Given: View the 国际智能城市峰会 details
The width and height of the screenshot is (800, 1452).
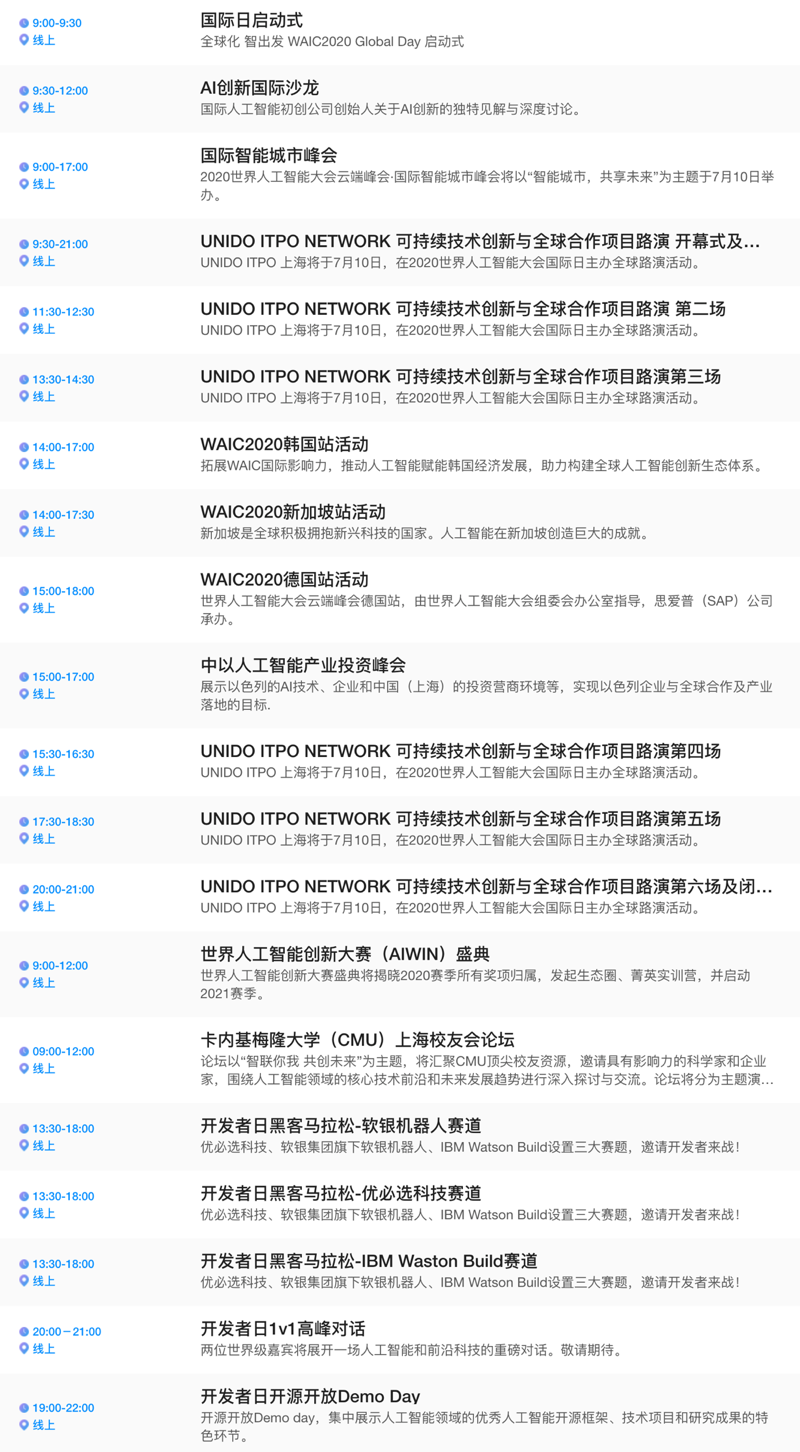Looking at the screenshot, I should click(269, 155).
